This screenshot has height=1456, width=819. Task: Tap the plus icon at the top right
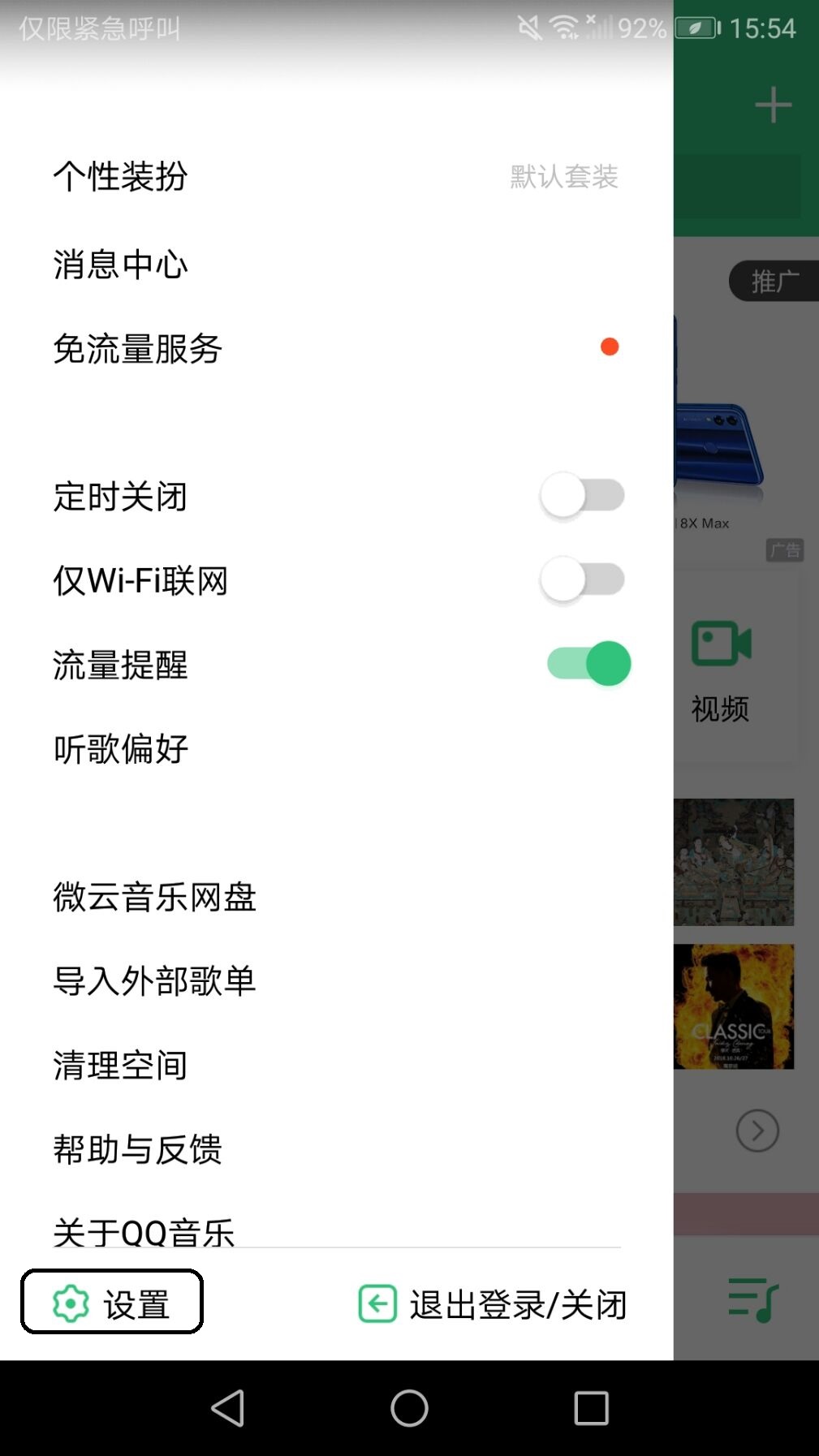click(x=772, y=103)
